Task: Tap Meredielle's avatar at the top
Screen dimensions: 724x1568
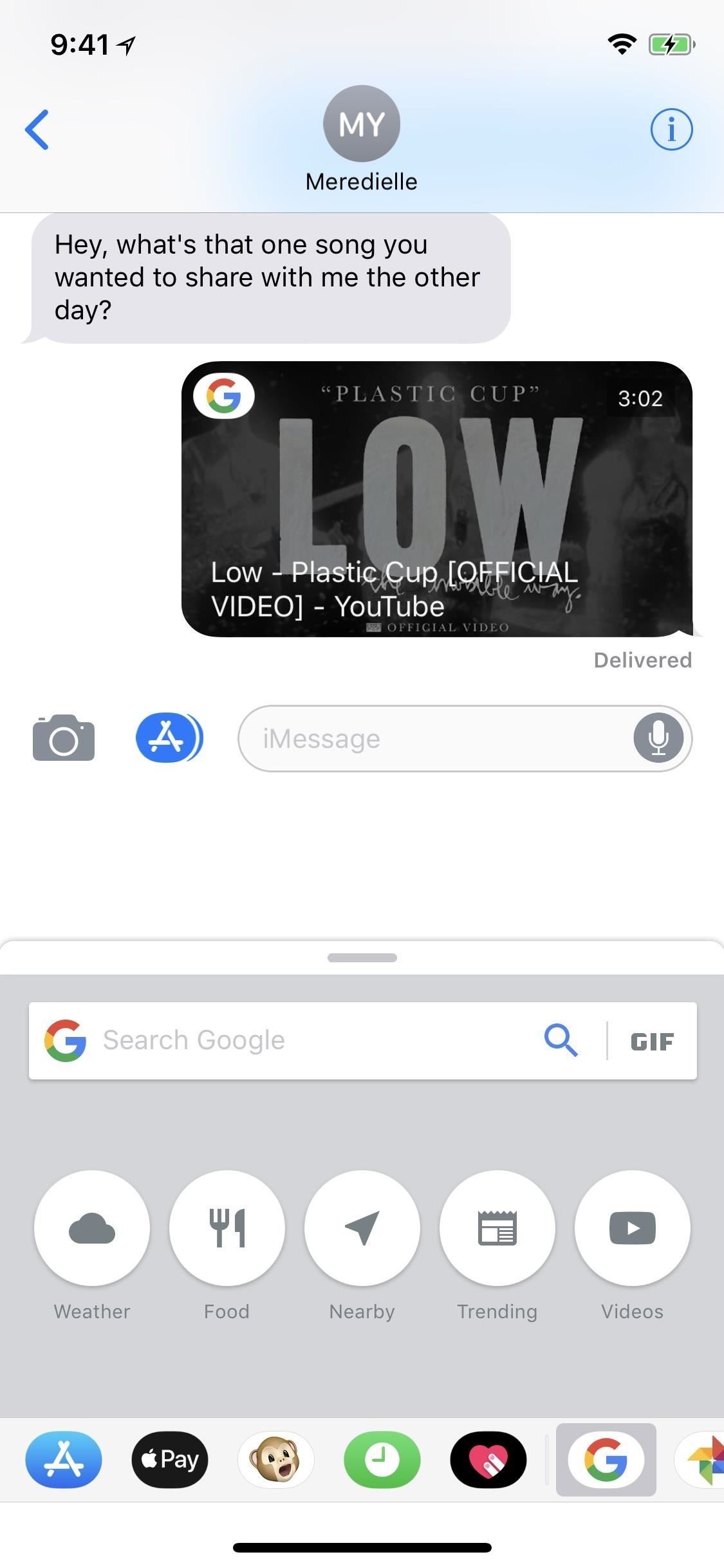Action: coord(362,123)
